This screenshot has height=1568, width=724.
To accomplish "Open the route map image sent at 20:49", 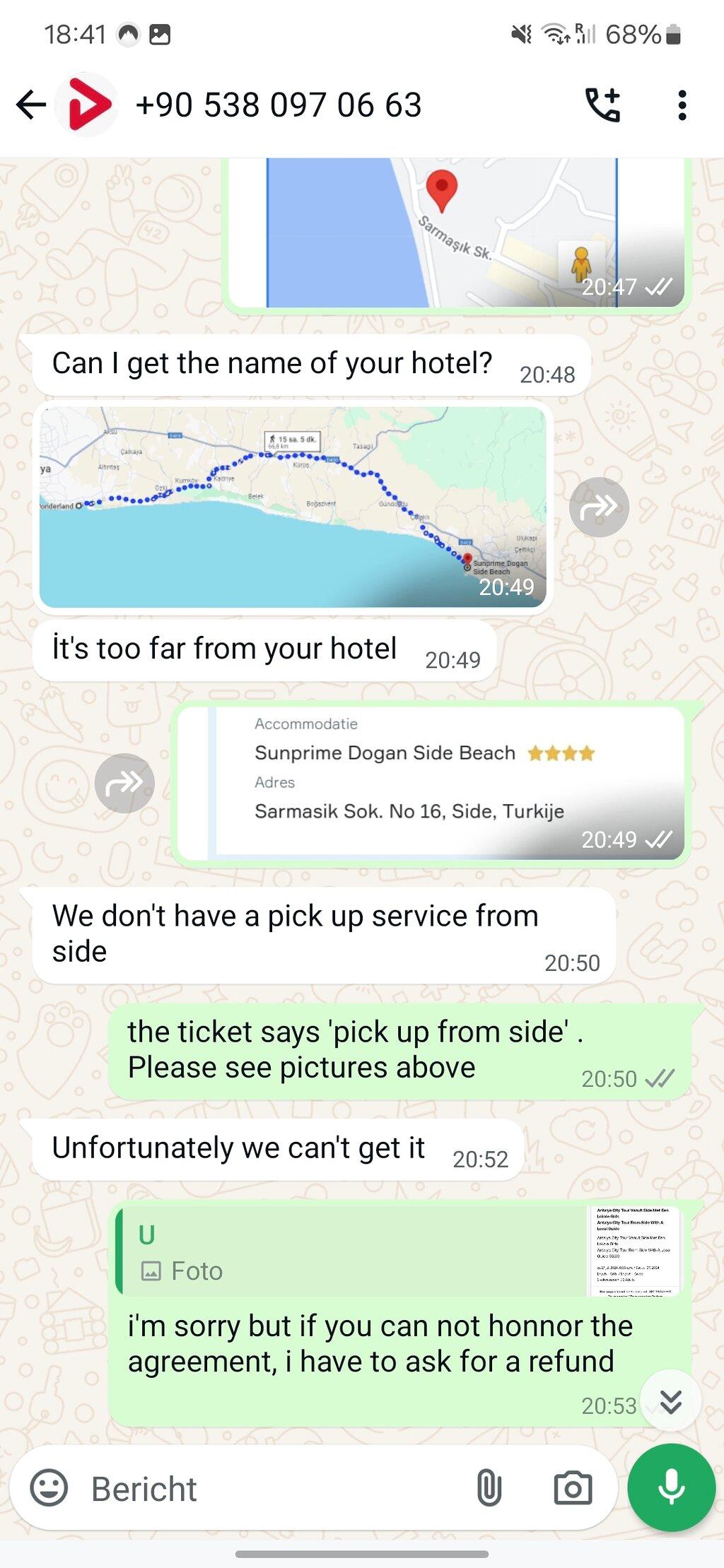I will [x=293, y=507].
